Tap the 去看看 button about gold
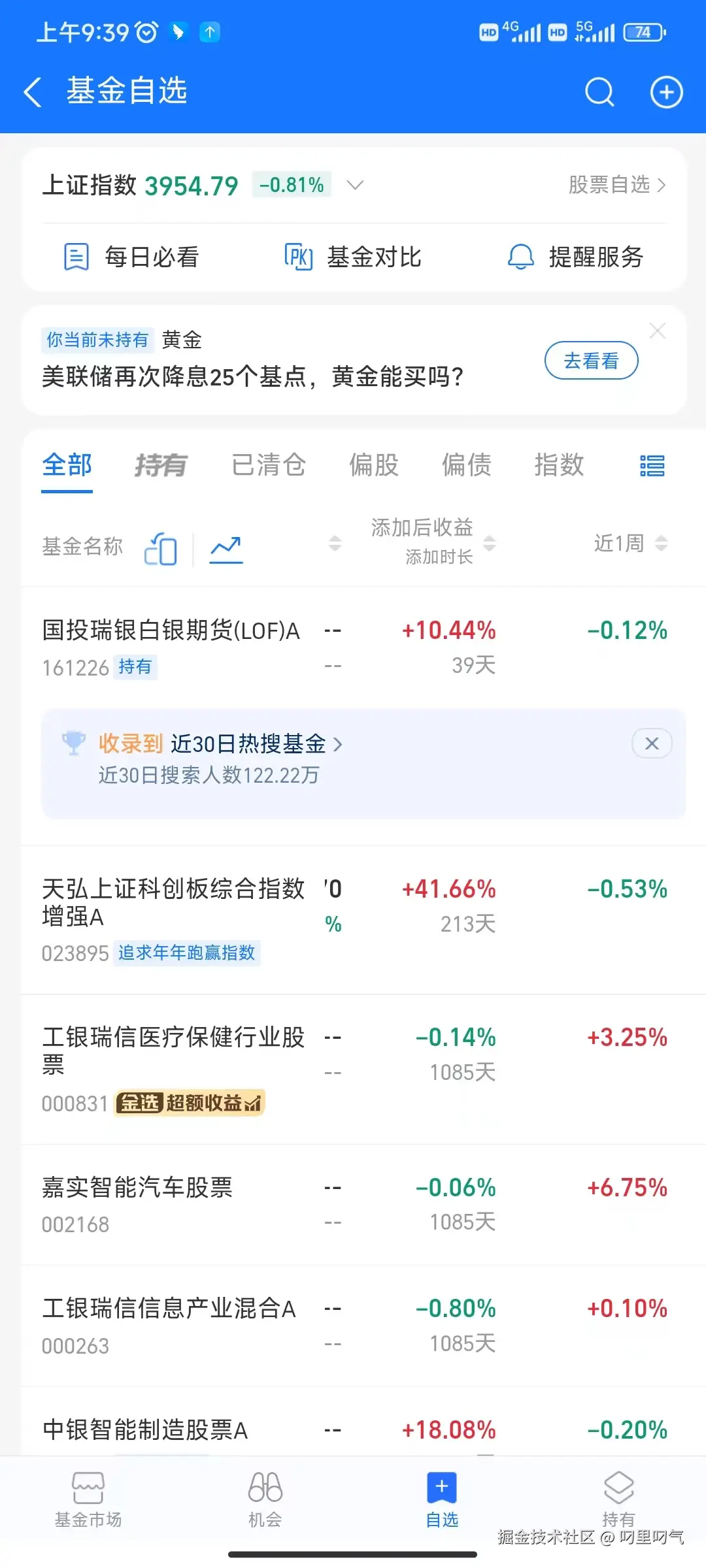The width and height of the screenshot is (706, 1568). (x=590, y=360)
